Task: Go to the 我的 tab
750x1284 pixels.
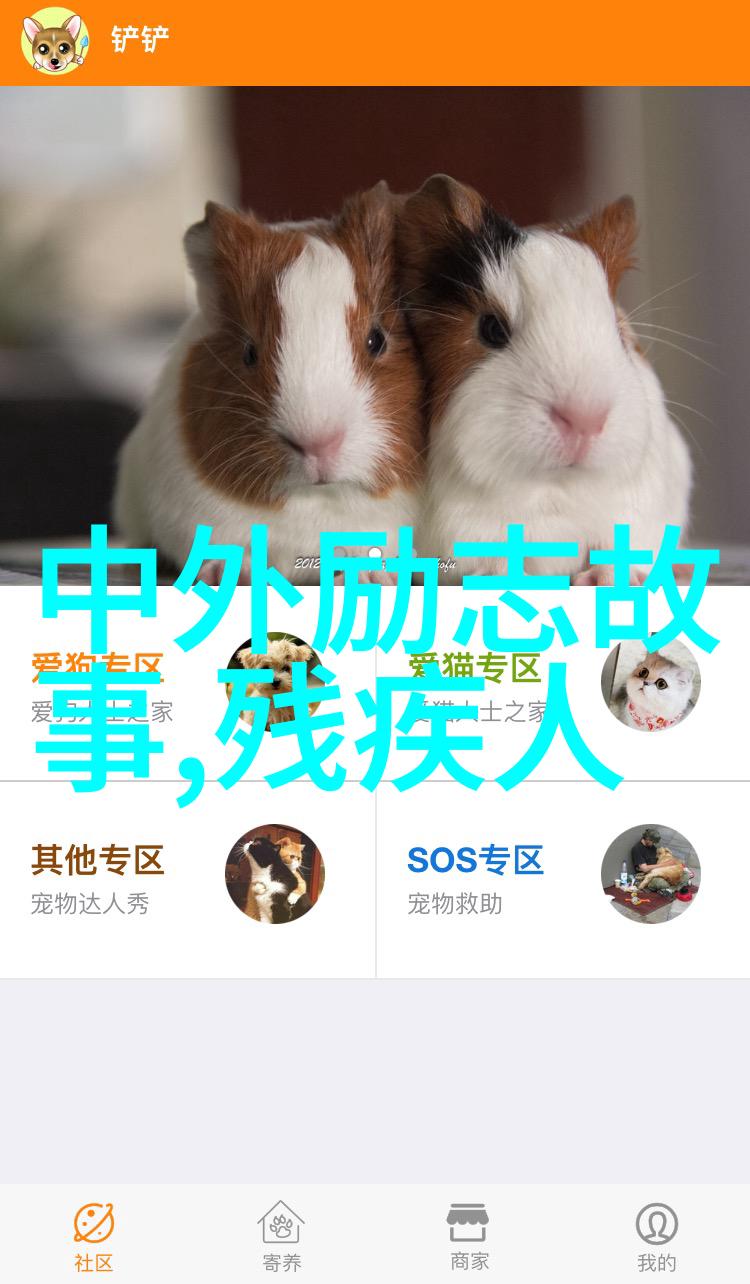Action: (656, 1236)
